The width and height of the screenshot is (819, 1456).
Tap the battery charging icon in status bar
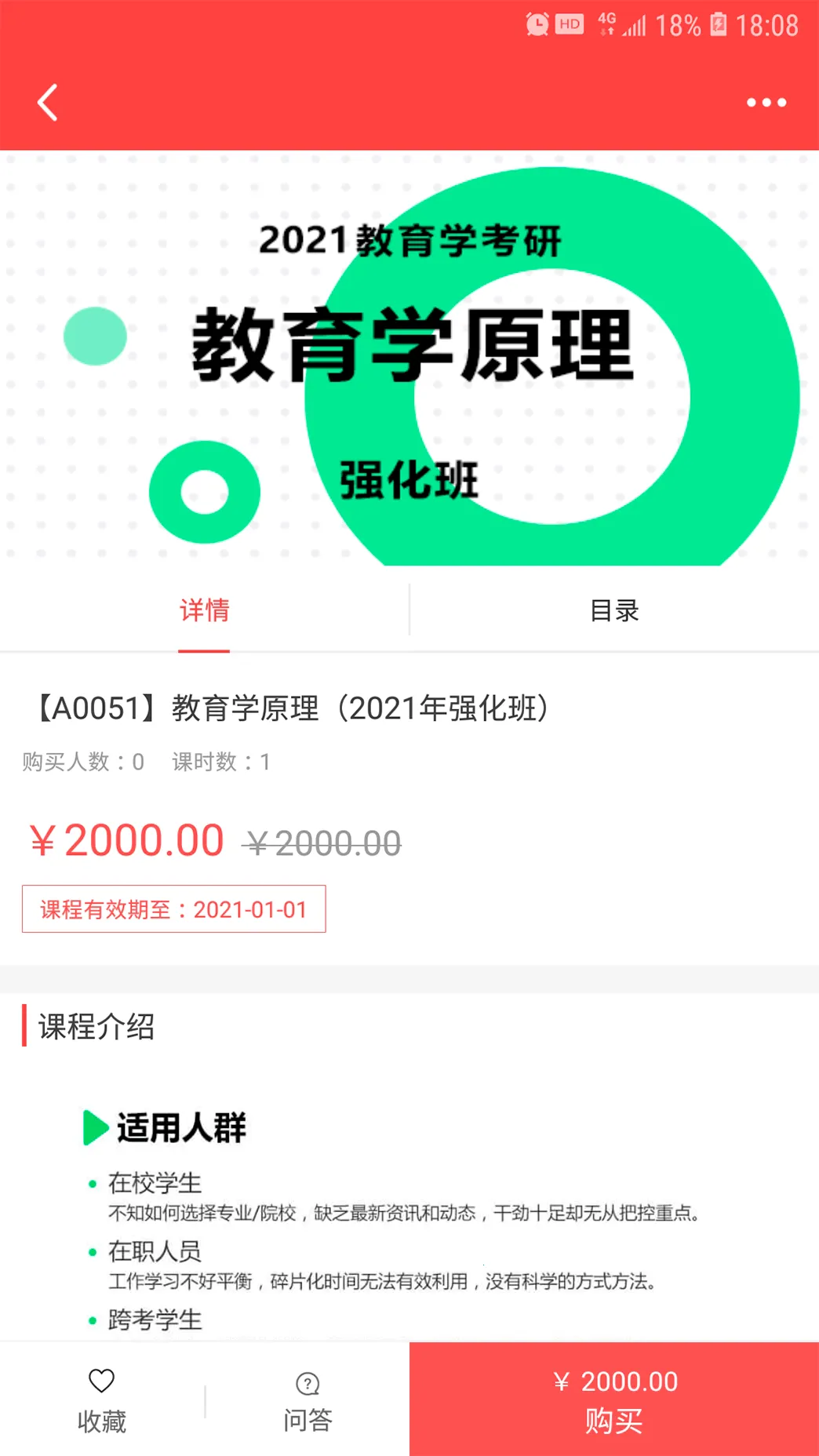pyautogui.click(x=716, y=24)
